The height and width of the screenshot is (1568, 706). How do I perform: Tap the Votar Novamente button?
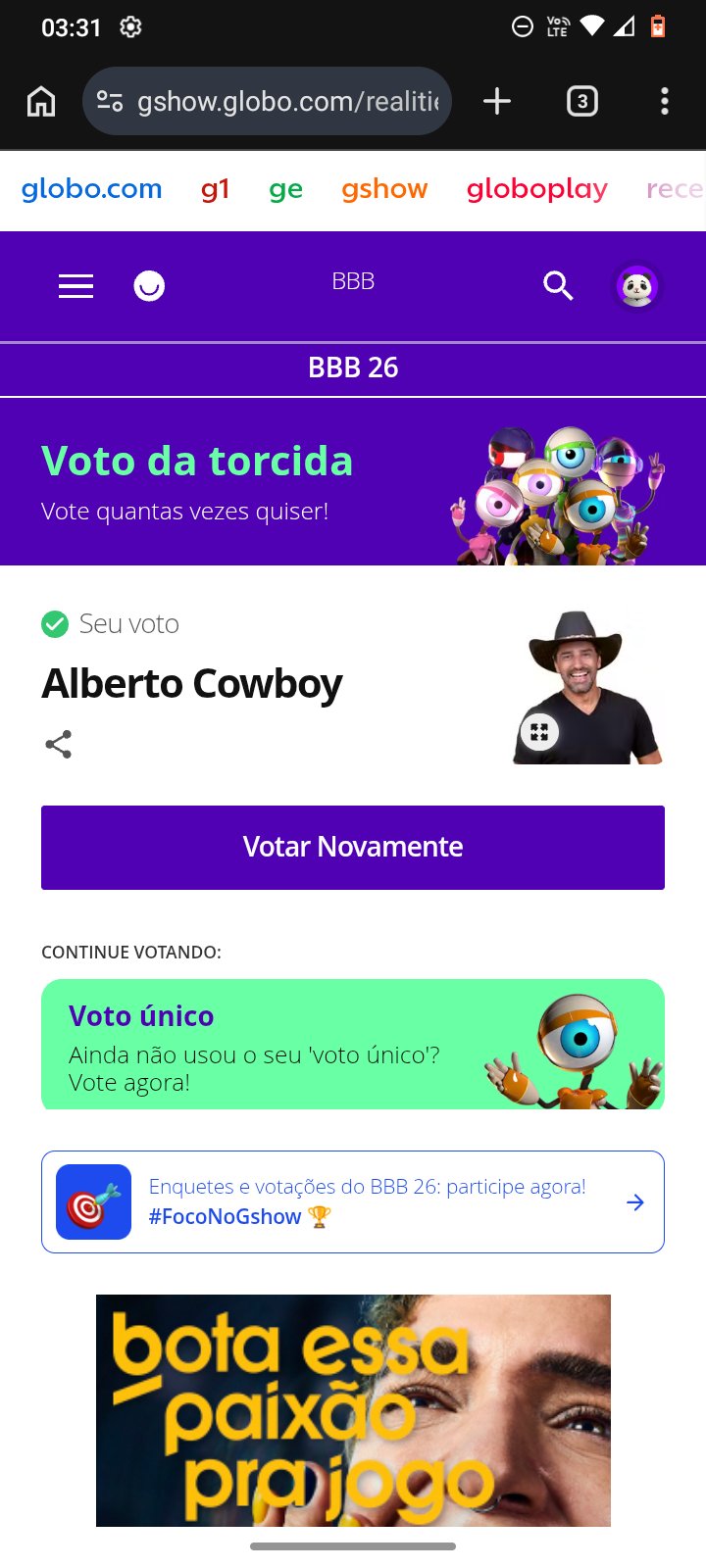[353, 848]
